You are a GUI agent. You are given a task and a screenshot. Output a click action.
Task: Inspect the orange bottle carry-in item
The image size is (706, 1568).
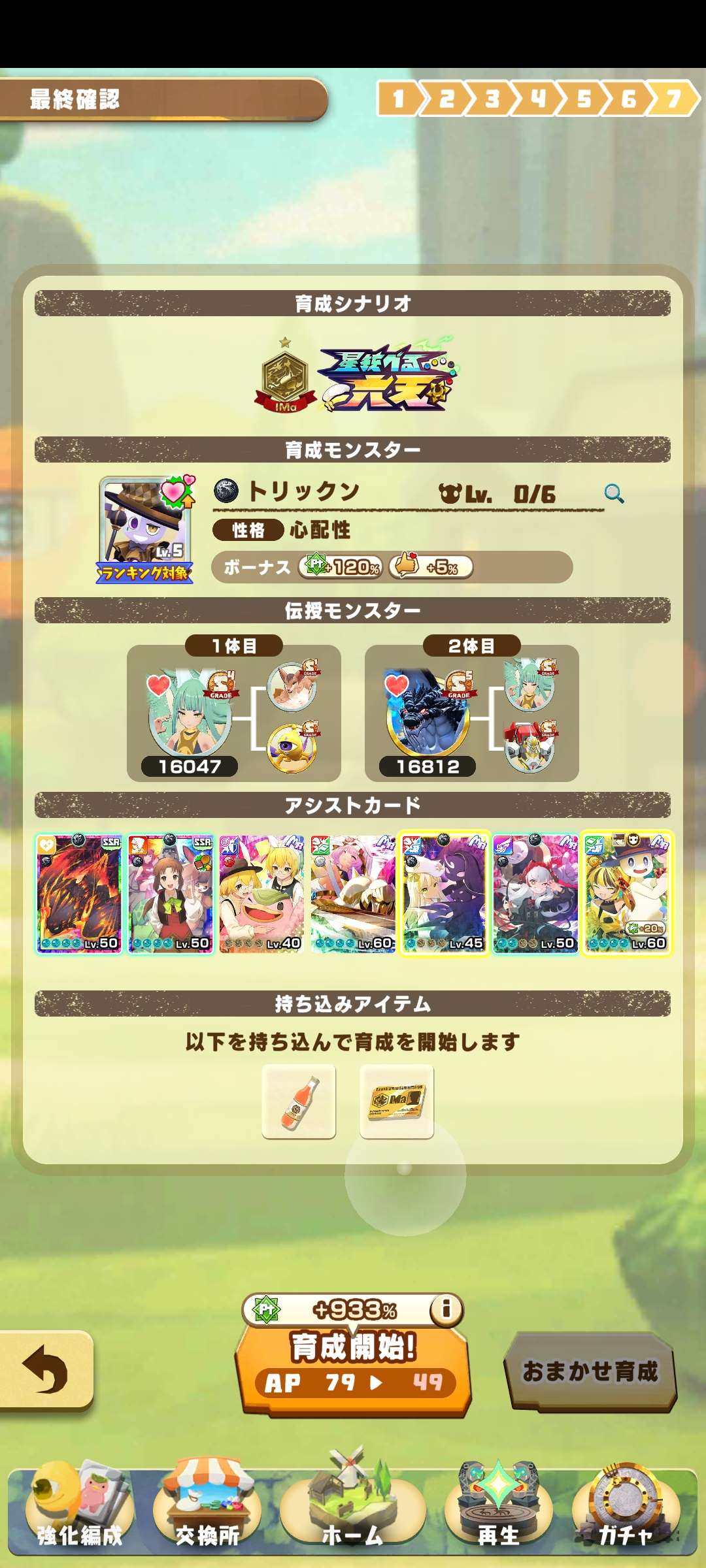point(299,1102)
